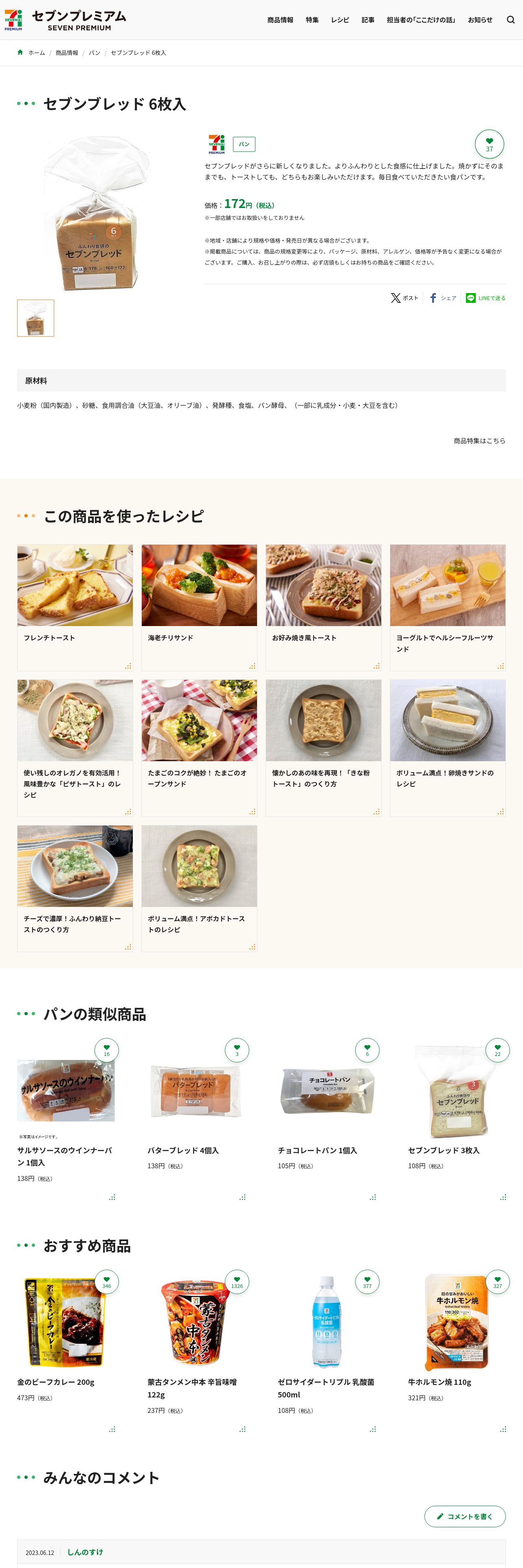
Task: Like セブンブレッド 6枚入 with heart button
Action: (x=489, y=144)
